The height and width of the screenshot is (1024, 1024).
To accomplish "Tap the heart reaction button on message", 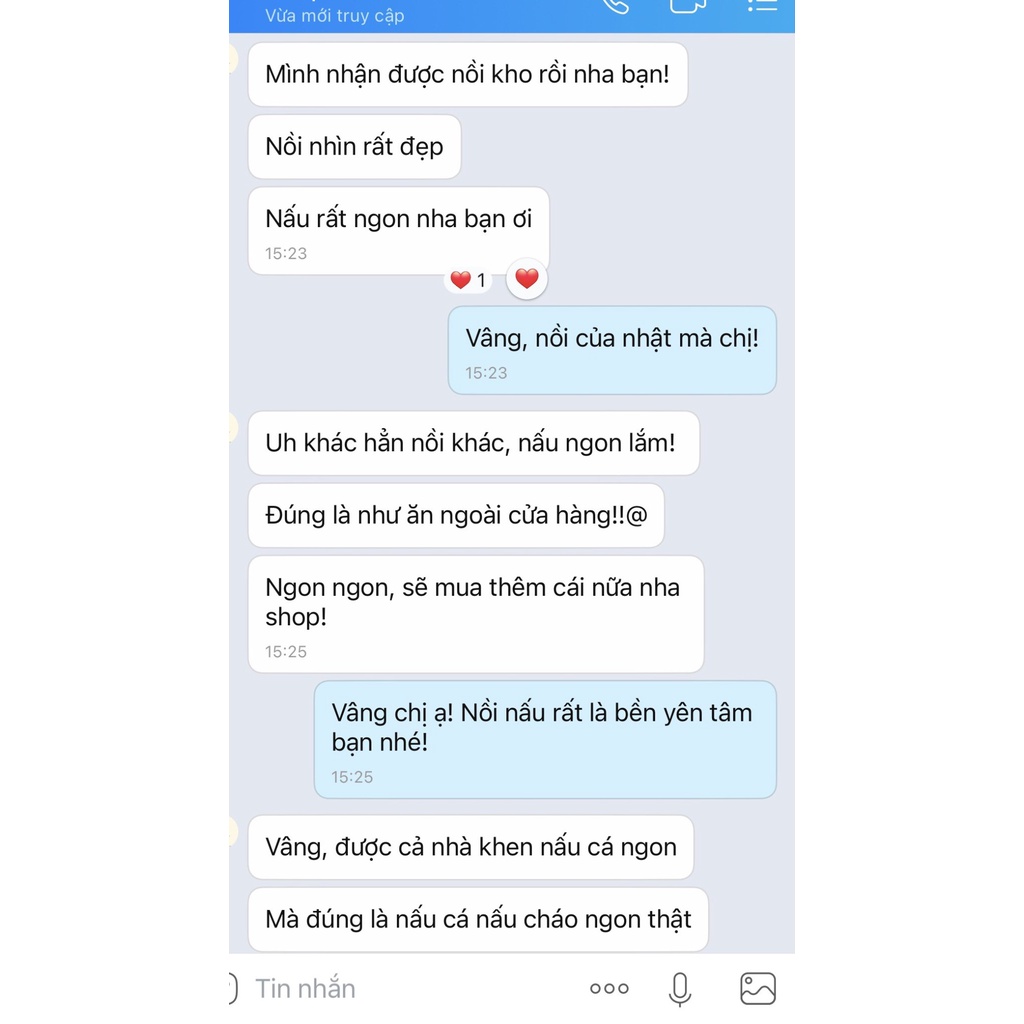I will (x=527, y=279).
